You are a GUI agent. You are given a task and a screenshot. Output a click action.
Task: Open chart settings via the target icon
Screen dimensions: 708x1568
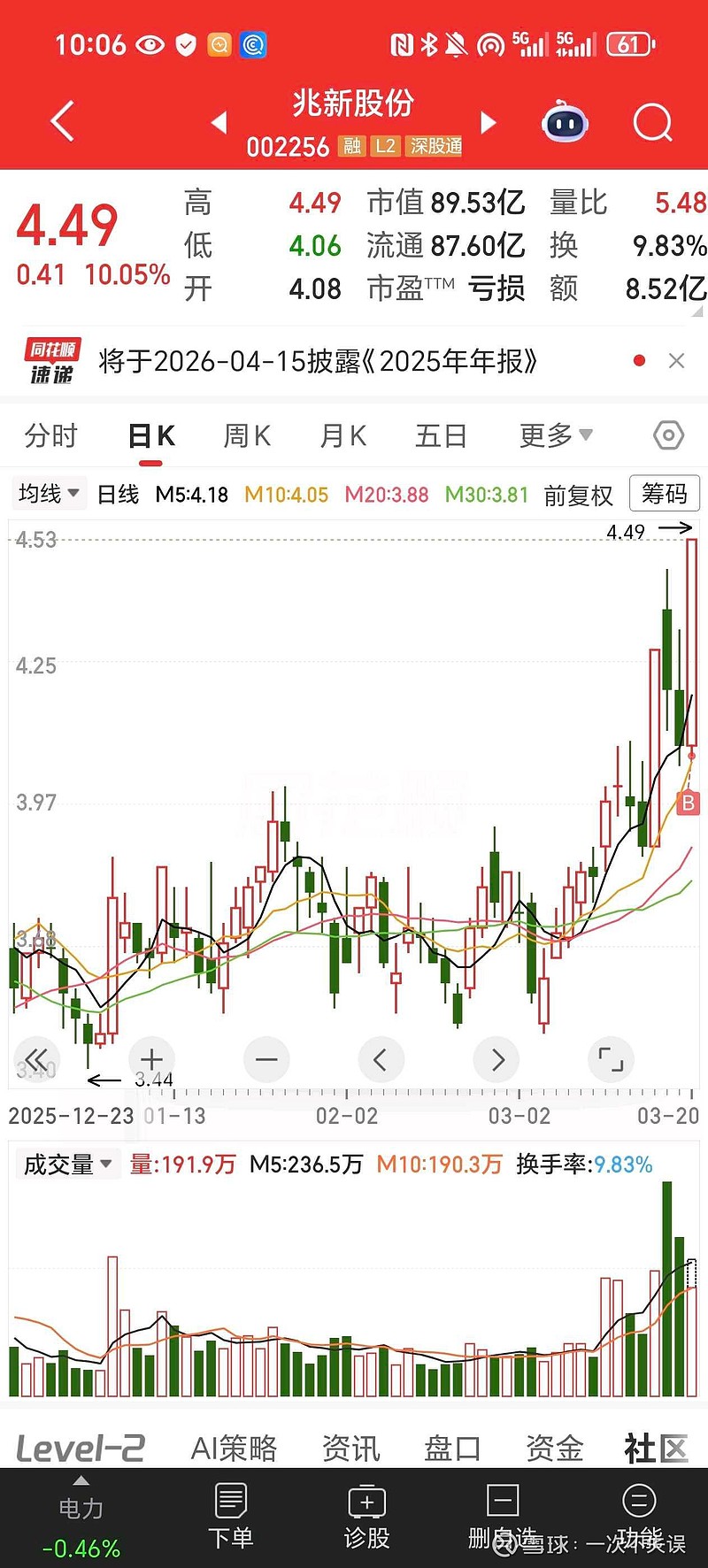[x=667, y=434]
